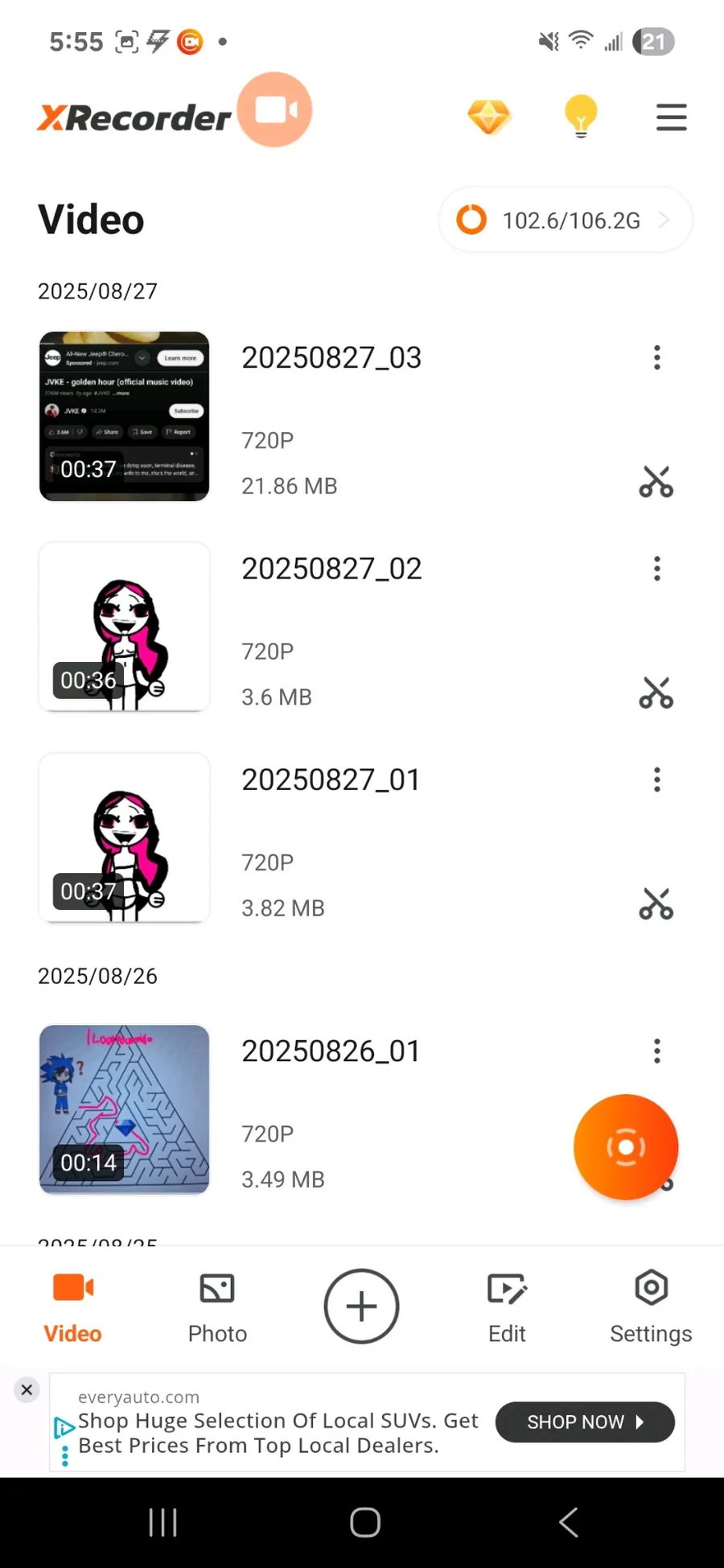The image size is (724, 1568).
Task: Play the 20250827_03 video
Action: [x=125, y=416]
